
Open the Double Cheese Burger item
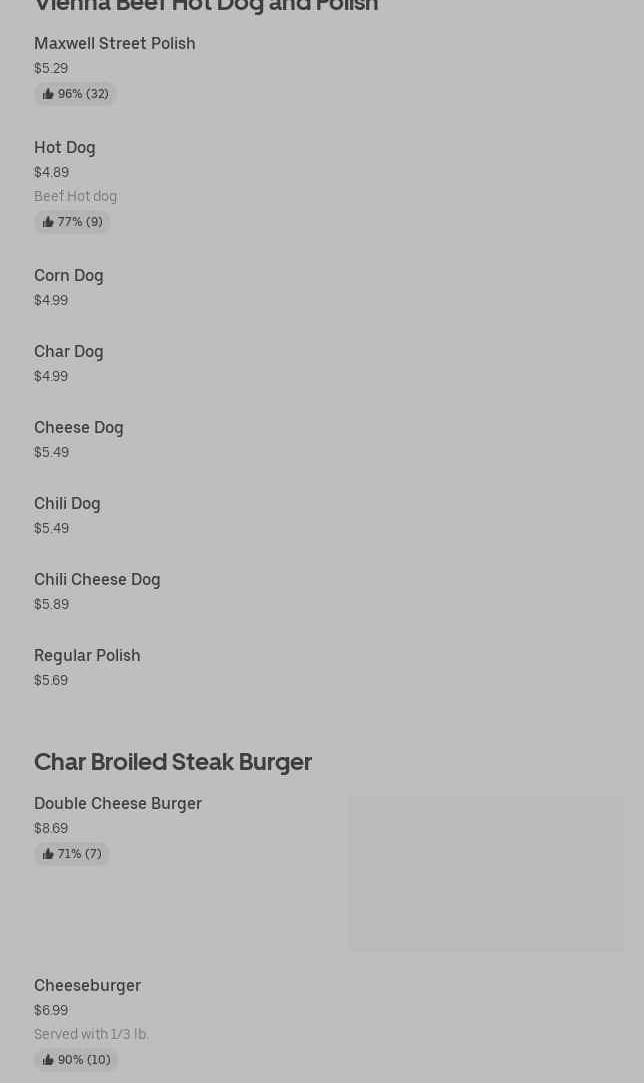(x=118, y=804)
